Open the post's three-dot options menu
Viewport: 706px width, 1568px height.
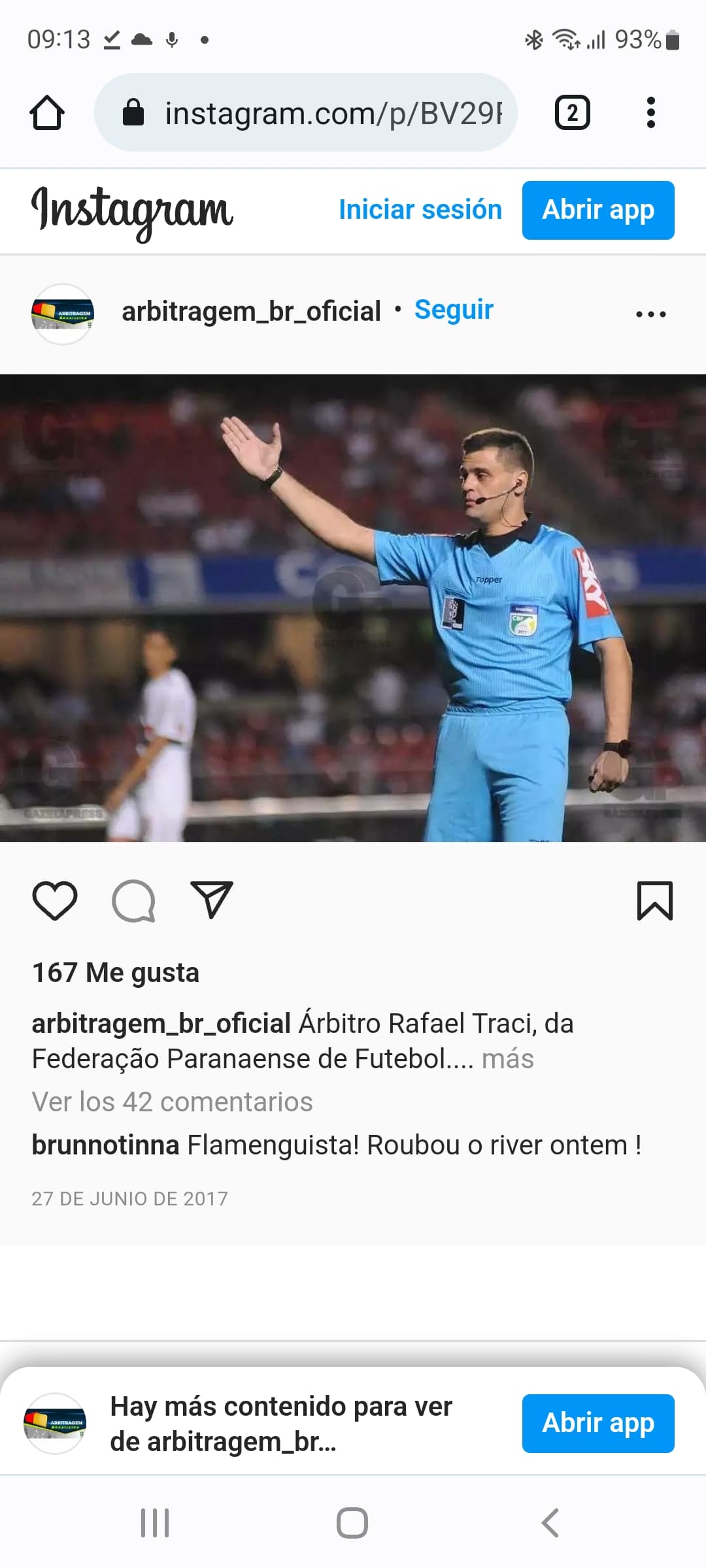coord(651,314)
